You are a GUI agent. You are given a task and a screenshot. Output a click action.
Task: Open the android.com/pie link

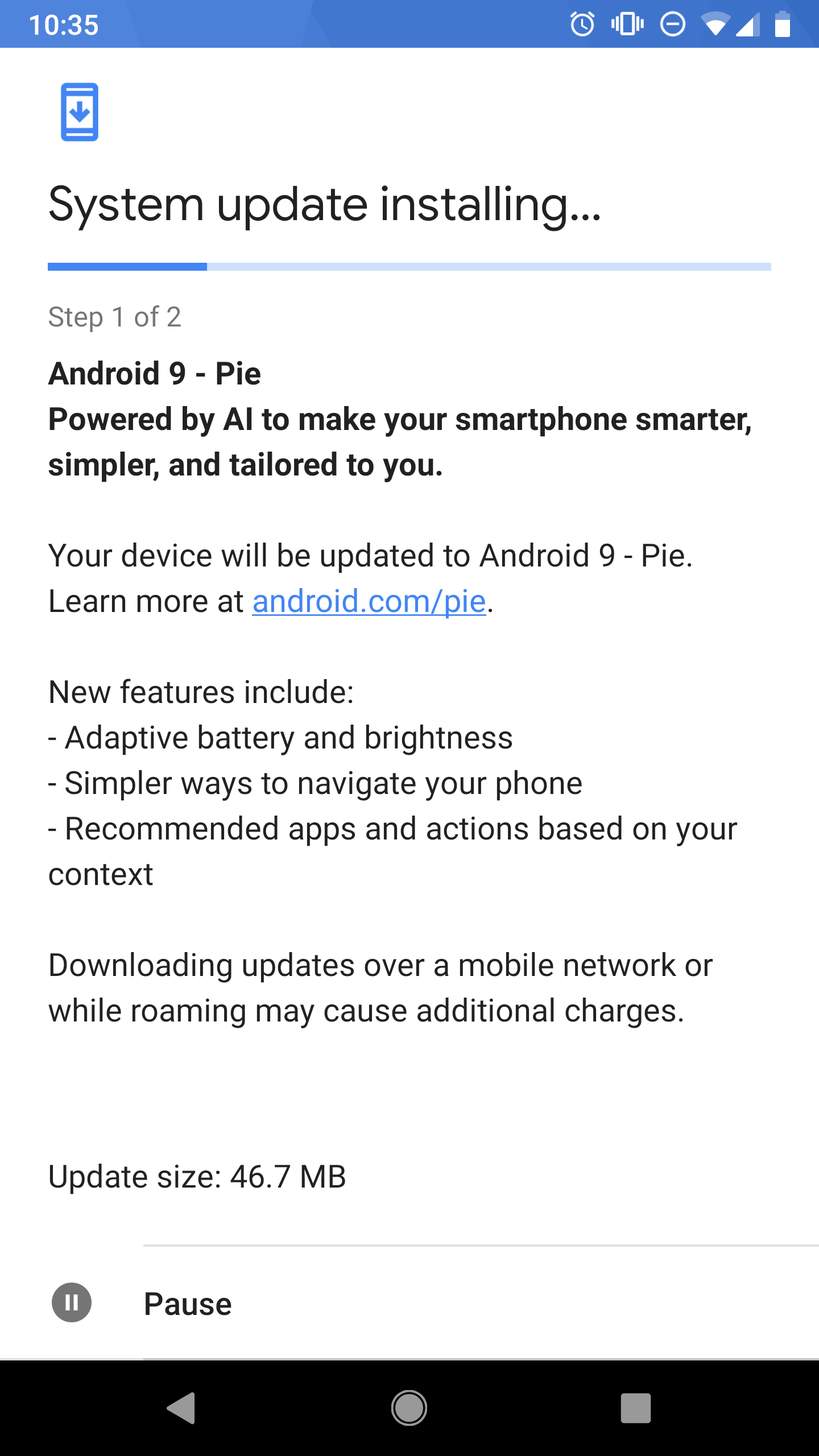point(369,602)
